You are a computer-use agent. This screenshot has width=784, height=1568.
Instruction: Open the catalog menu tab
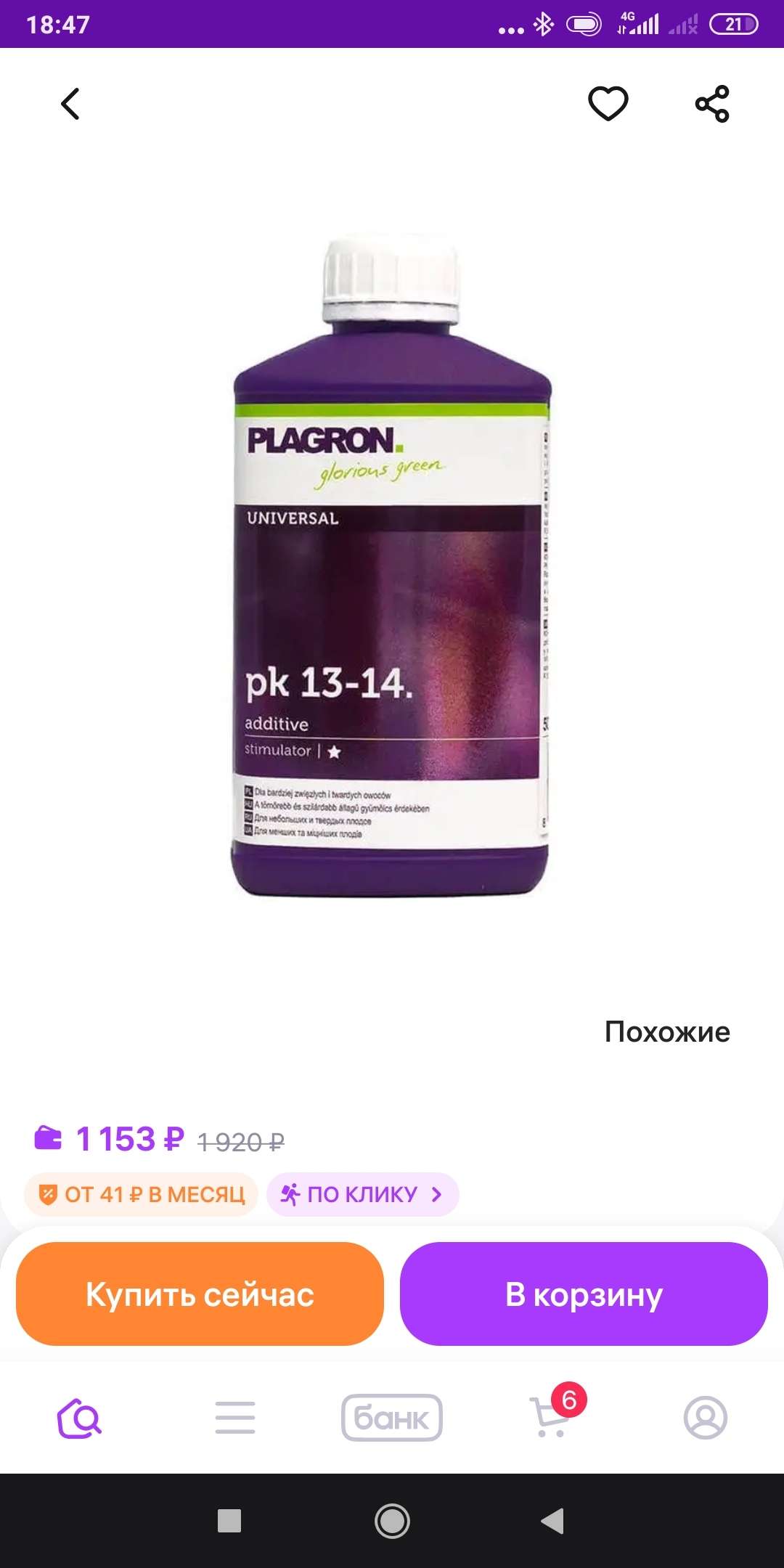235,1418
